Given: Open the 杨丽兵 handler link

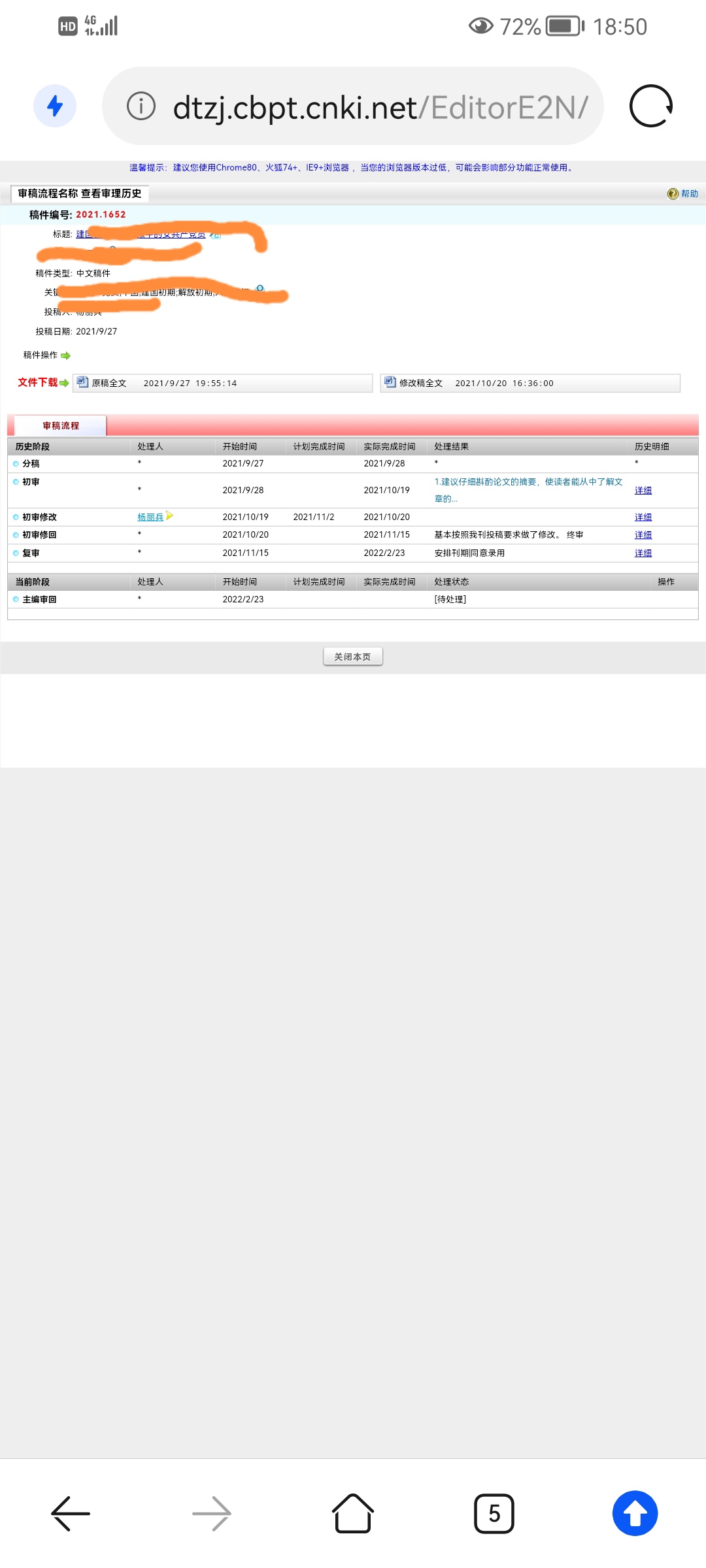Looking at the screenshot, I should tap(150, 517).
